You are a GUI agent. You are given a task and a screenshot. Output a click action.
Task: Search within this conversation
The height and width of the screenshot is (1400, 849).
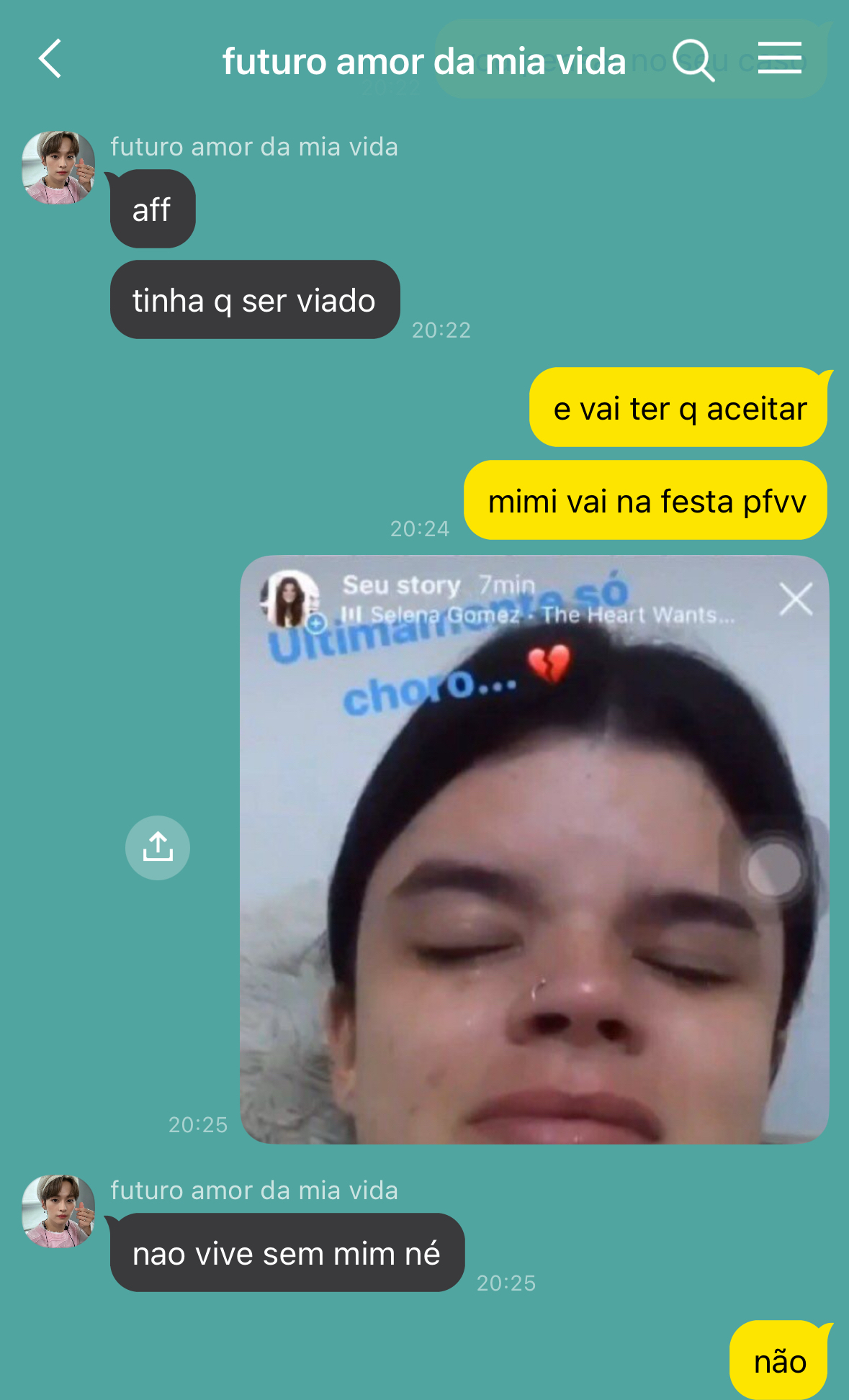tap(693, 60)
